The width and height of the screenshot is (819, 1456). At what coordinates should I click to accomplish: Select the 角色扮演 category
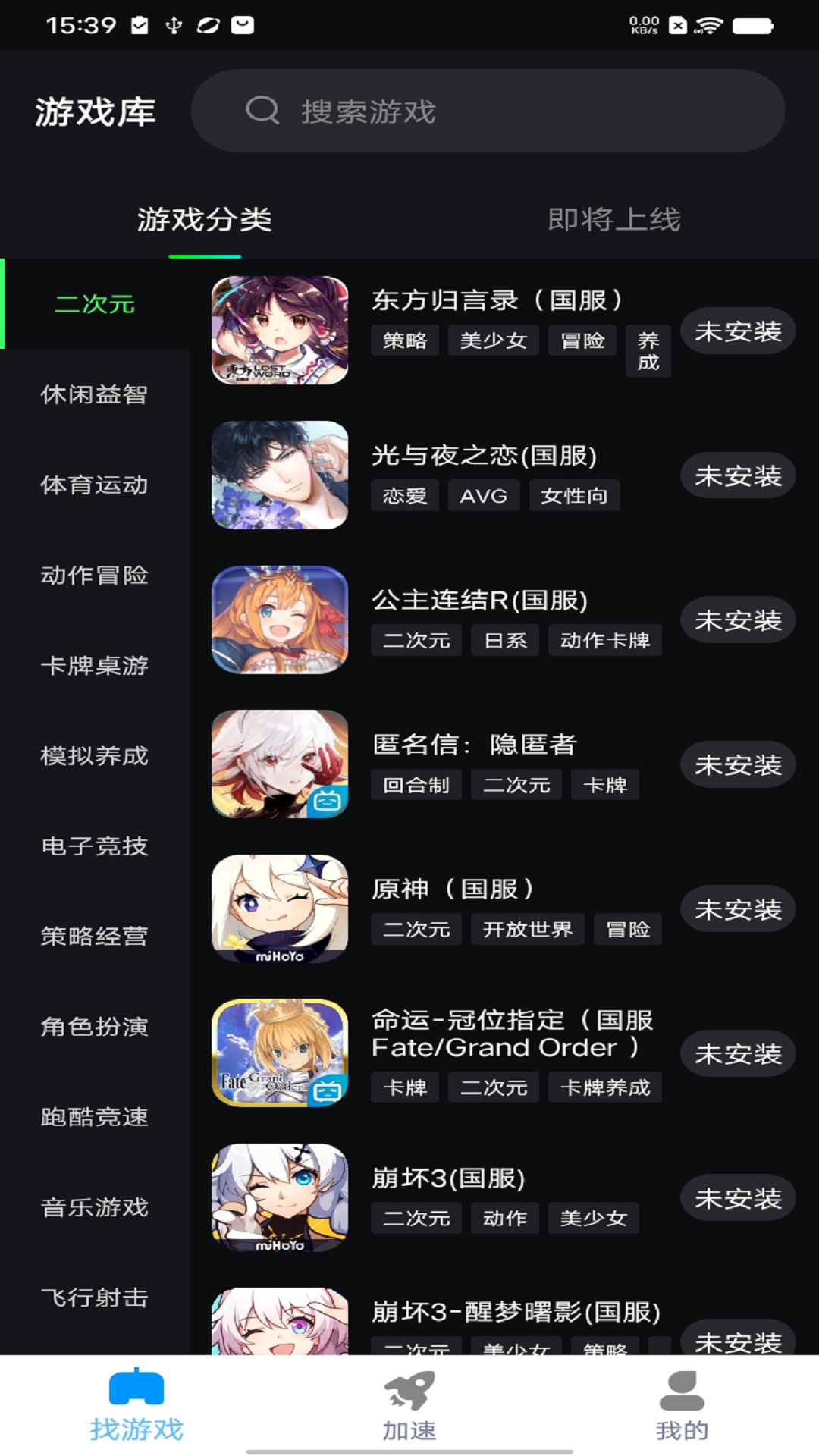94,1026
